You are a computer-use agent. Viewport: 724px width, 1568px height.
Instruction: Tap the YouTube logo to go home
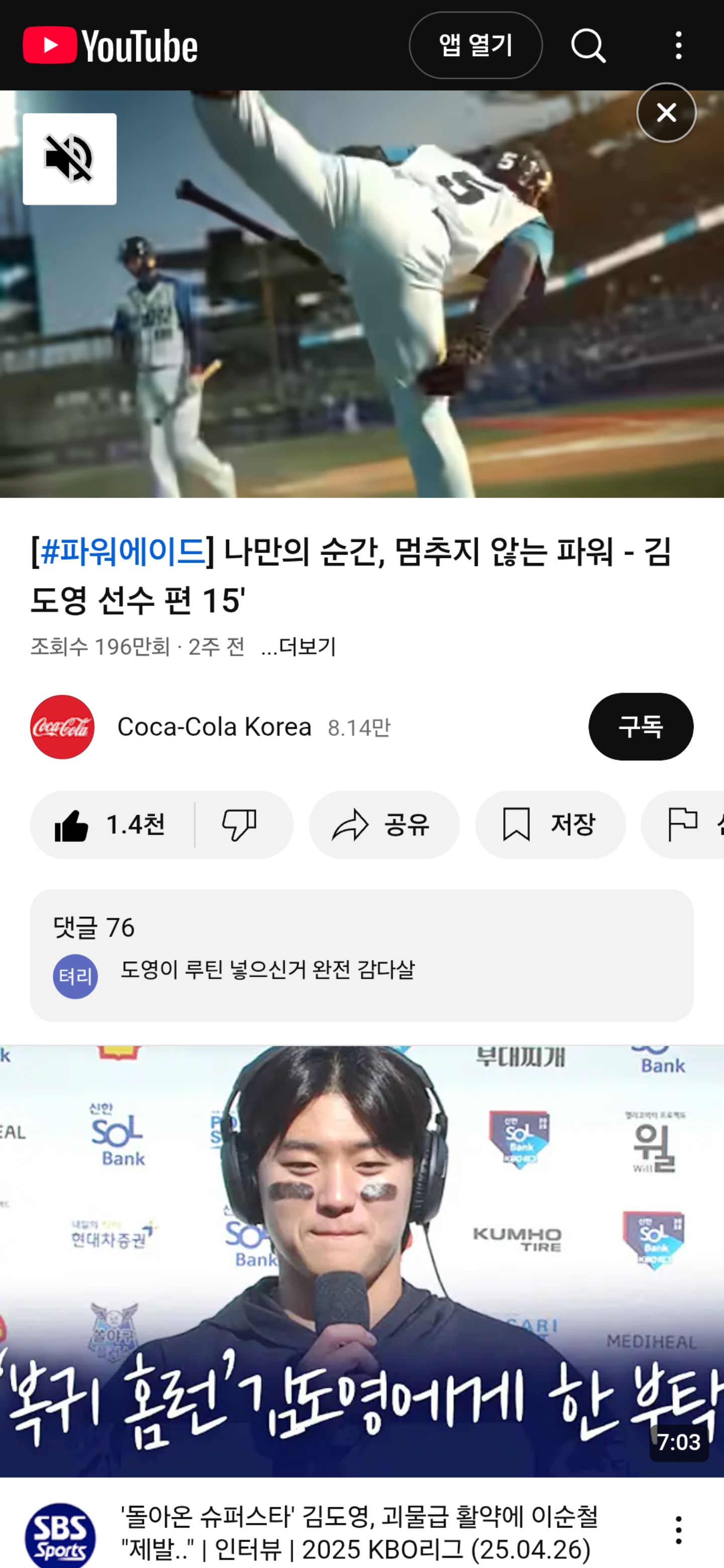(110, 46)
